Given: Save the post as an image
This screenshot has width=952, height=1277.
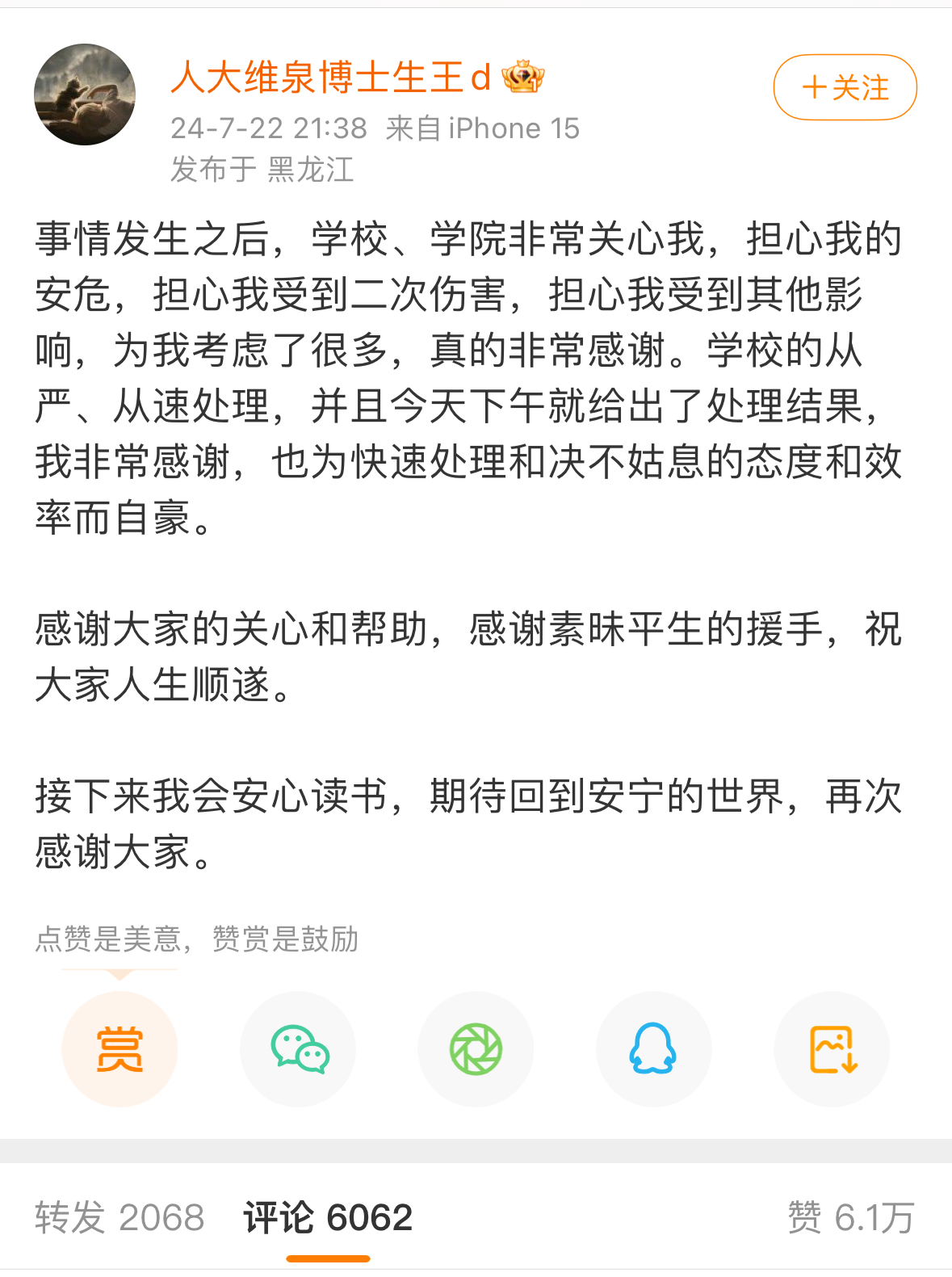Looking at the screenshot, I should pyautogui.click(x=832, y=1048).
